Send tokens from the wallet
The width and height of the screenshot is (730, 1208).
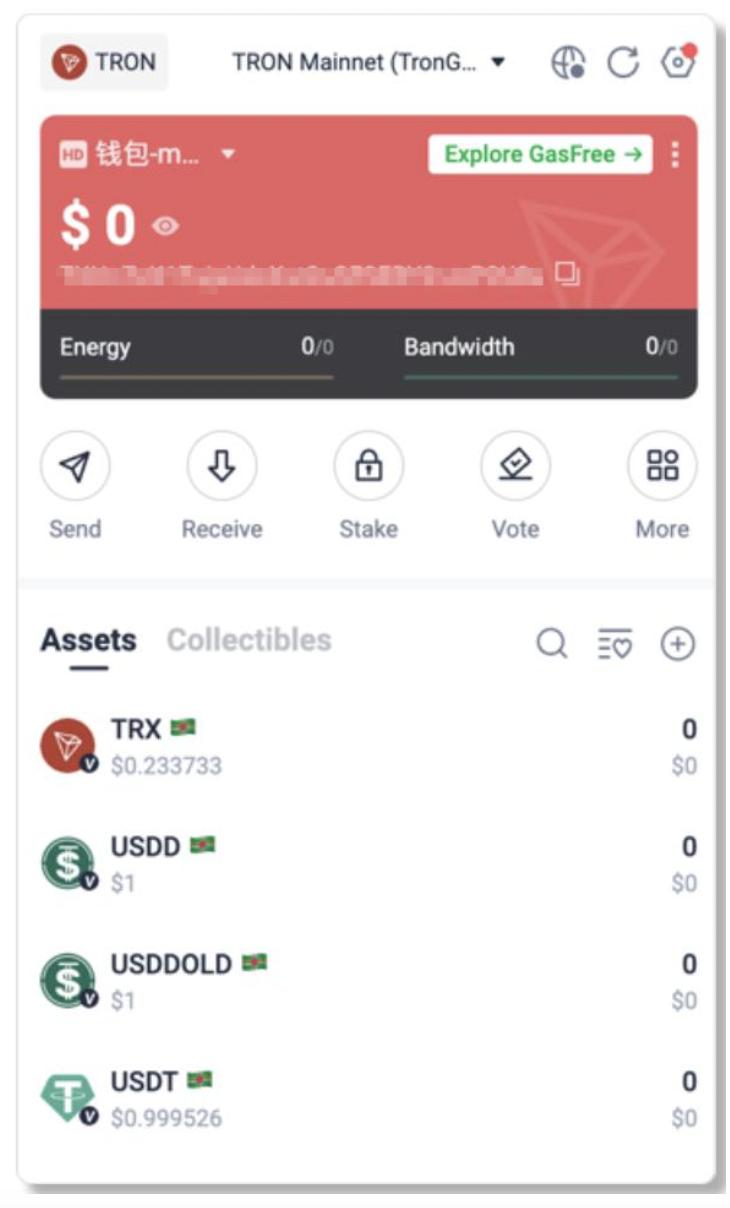pyautogui.click(x=75, y=466)
